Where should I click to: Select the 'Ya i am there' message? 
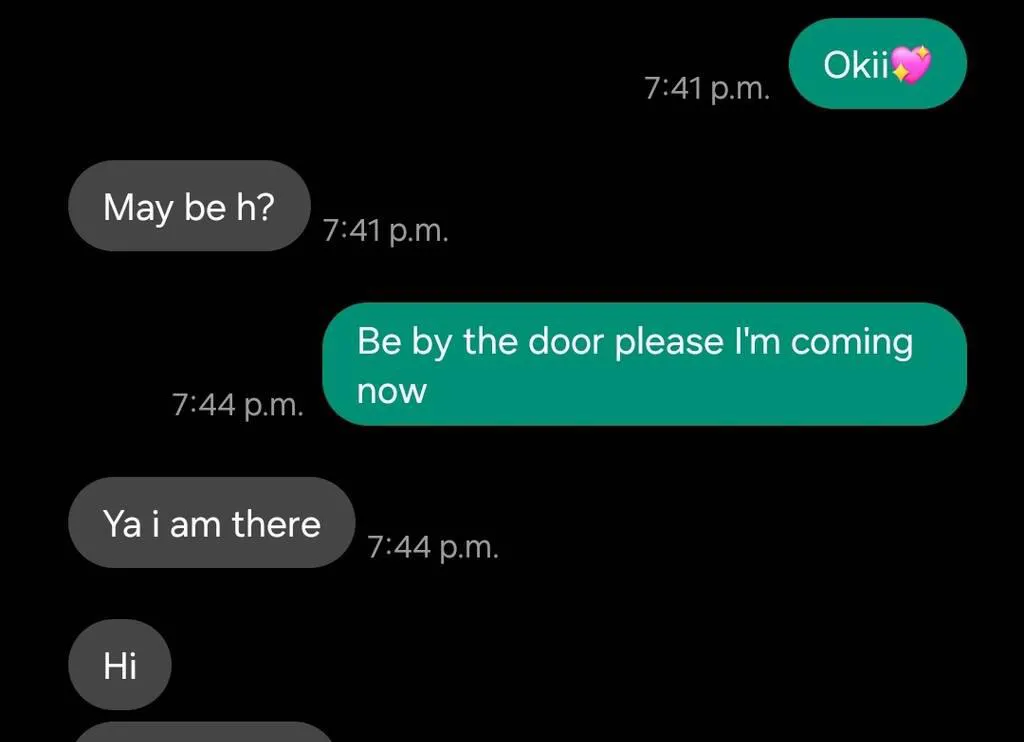[x=211, y=523]
